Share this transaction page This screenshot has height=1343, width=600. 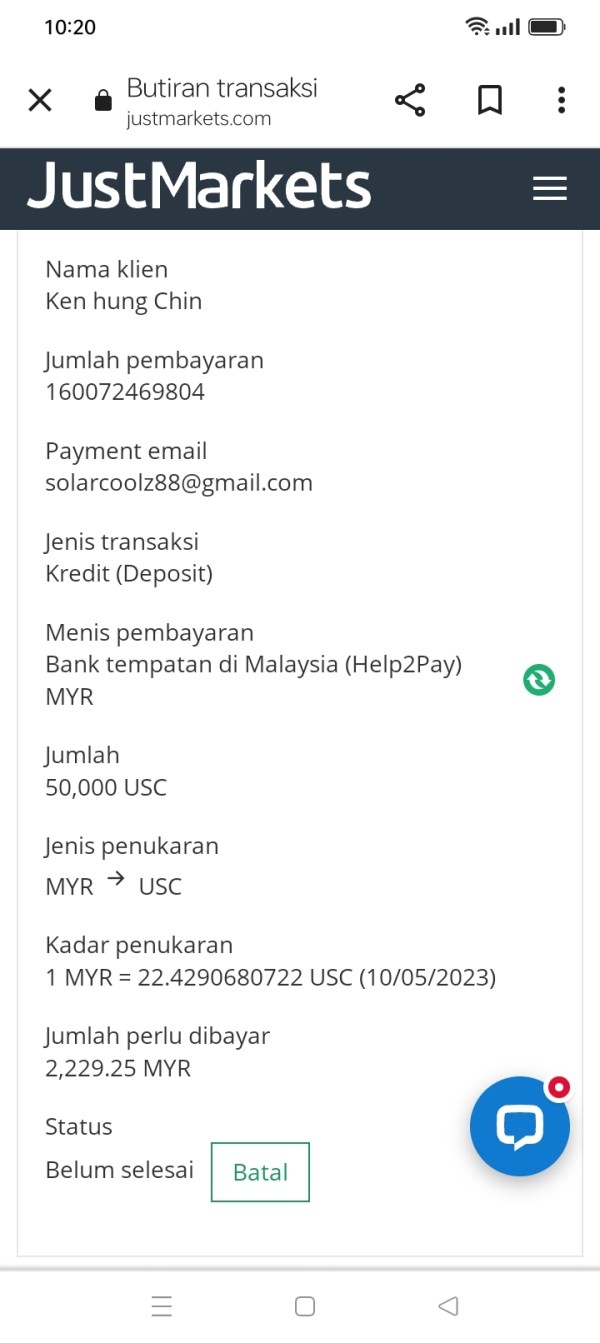pos(410,100)
